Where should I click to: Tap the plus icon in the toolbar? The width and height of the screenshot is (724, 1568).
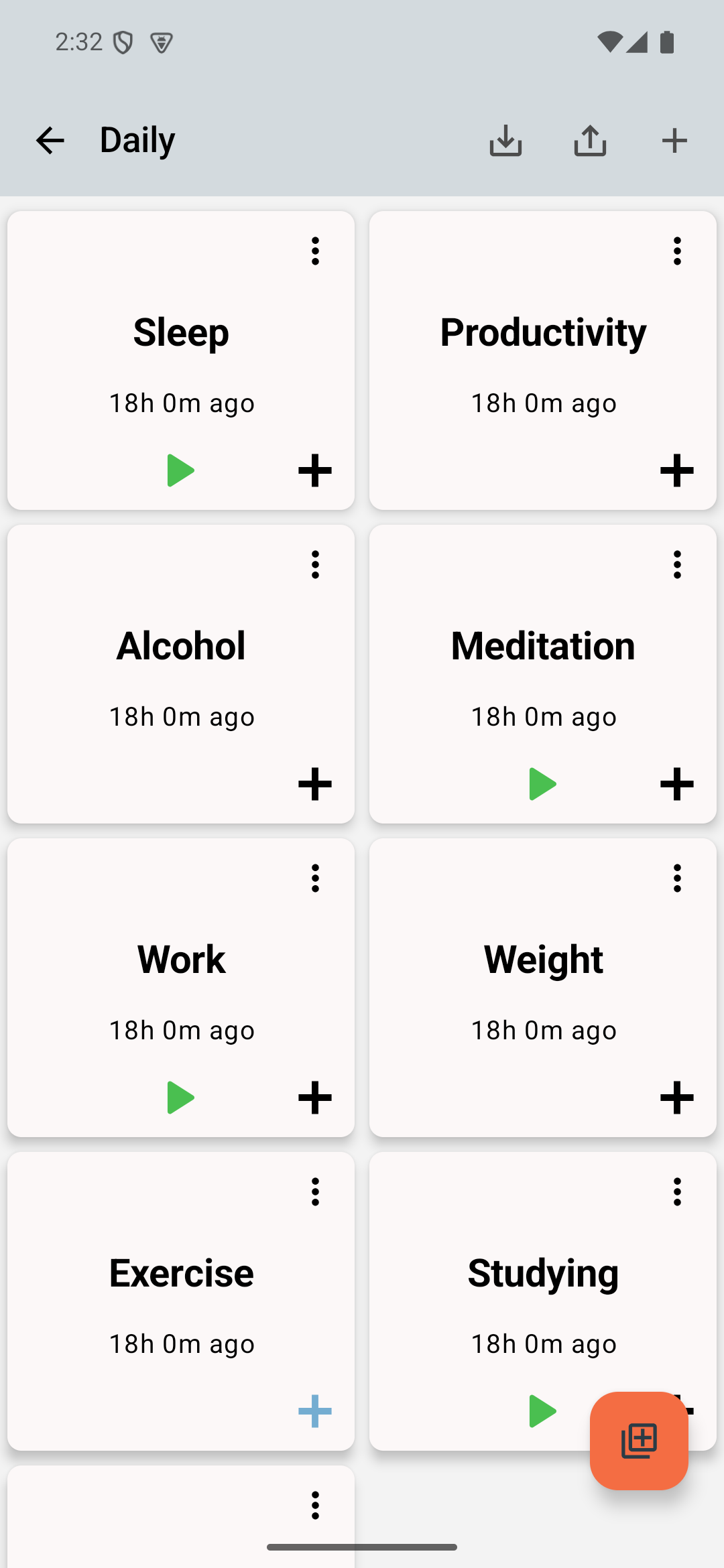(674, 141)
